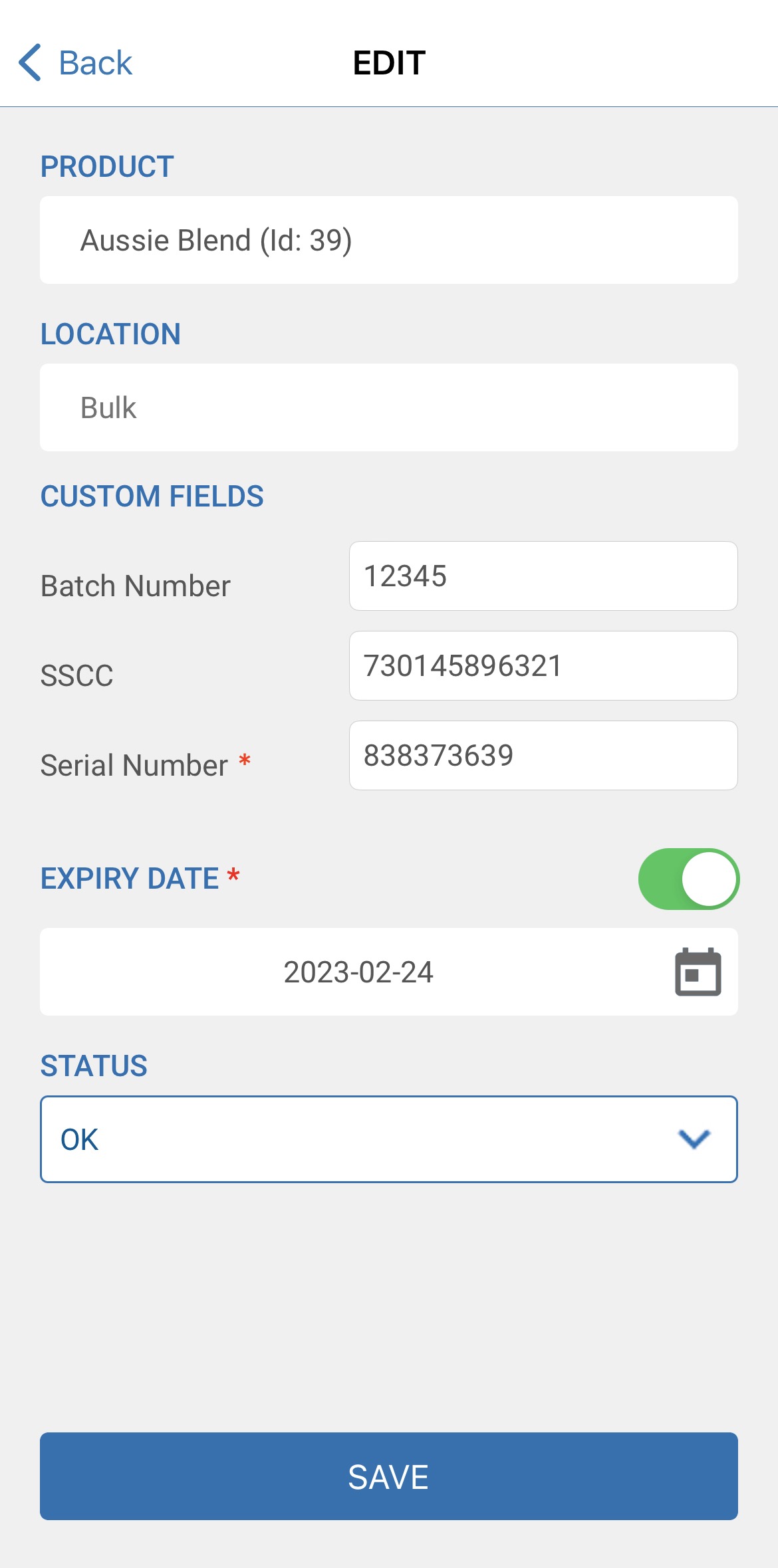Focus the SSCC input field
The image size is (778, 1568).
pyautogui.click(x=543, y=666)
